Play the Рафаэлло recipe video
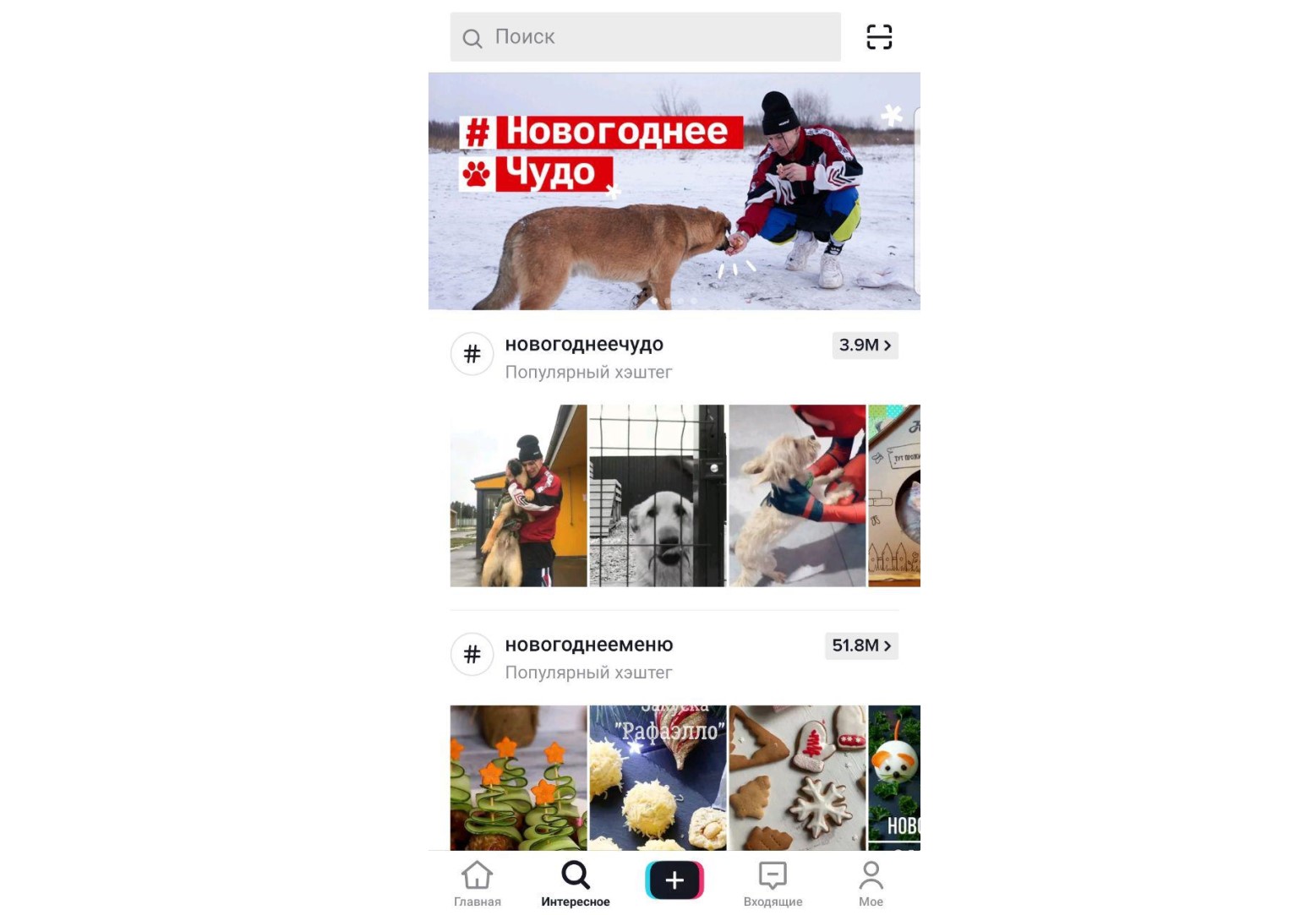 click(657, 777)
